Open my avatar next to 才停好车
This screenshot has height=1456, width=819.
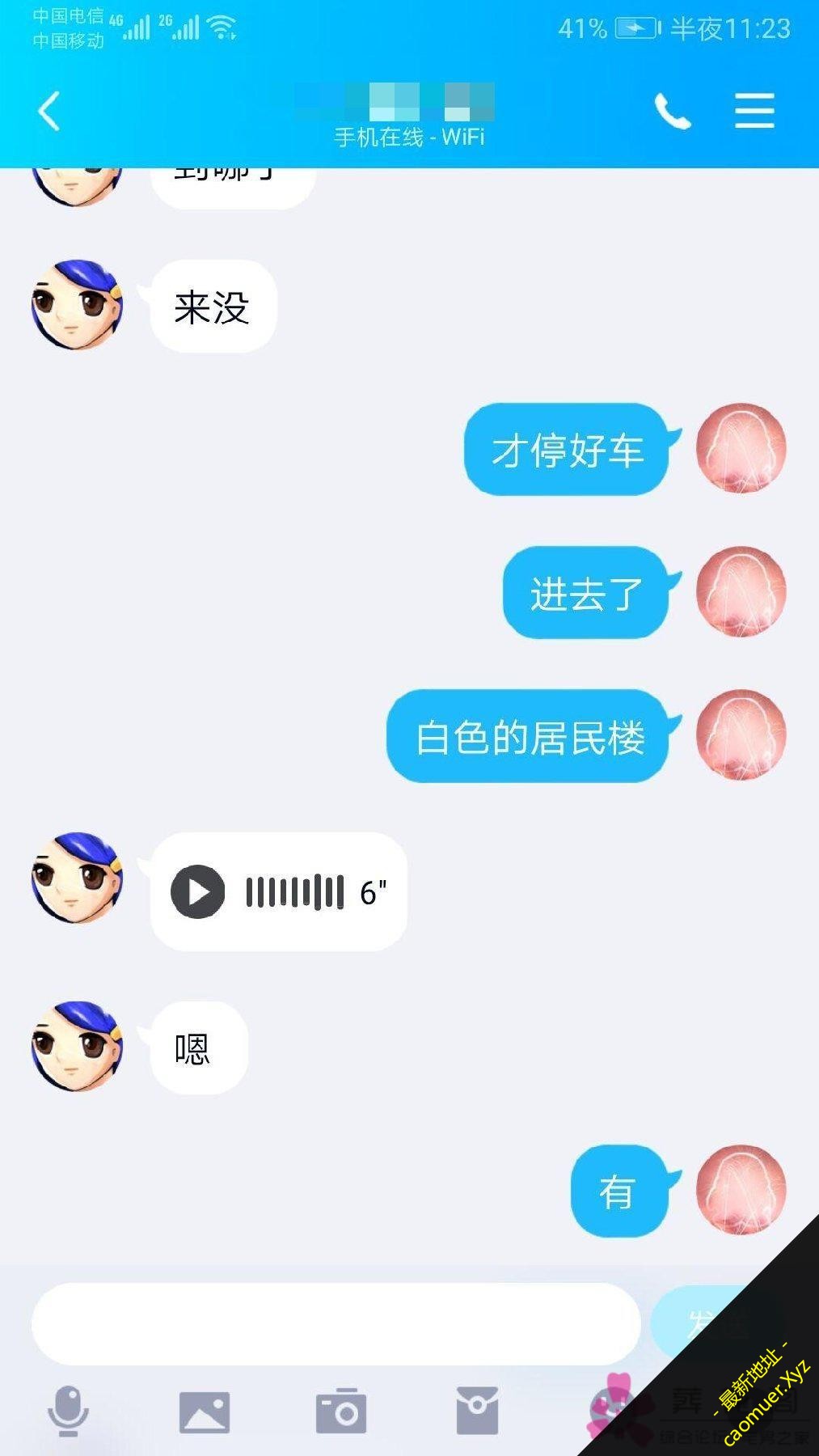[x=741, y=448]
